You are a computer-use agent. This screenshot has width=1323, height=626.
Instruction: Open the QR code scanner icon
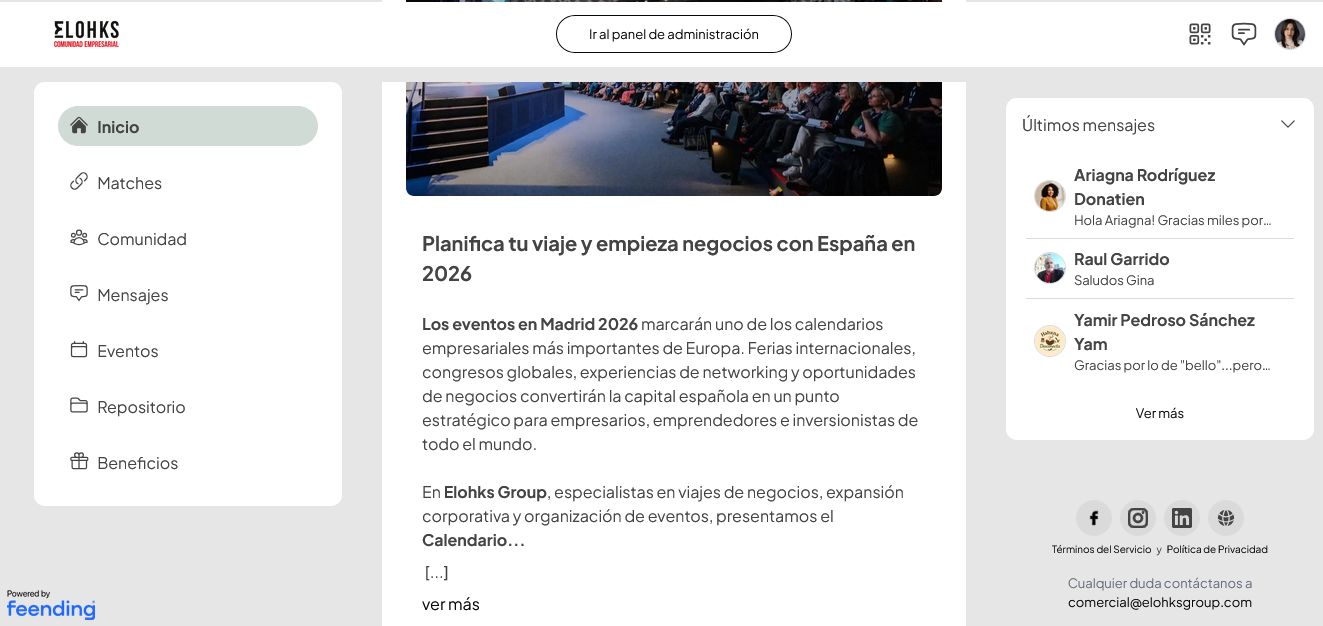[1199, 34]
